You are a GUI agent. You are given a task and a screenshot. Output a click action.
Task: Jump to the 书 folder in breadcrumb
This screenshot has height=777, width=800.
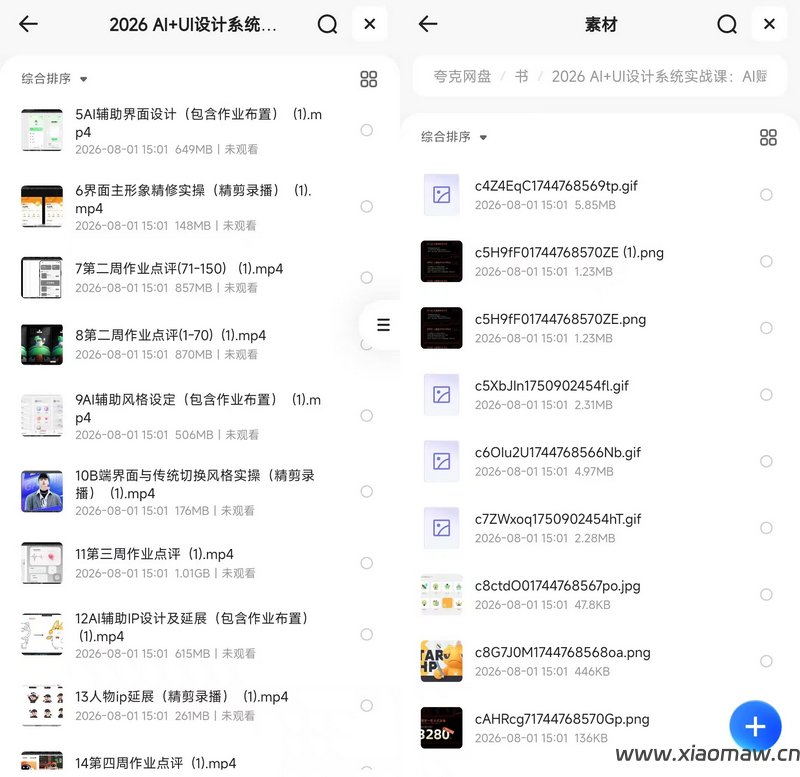pos(521,77)
